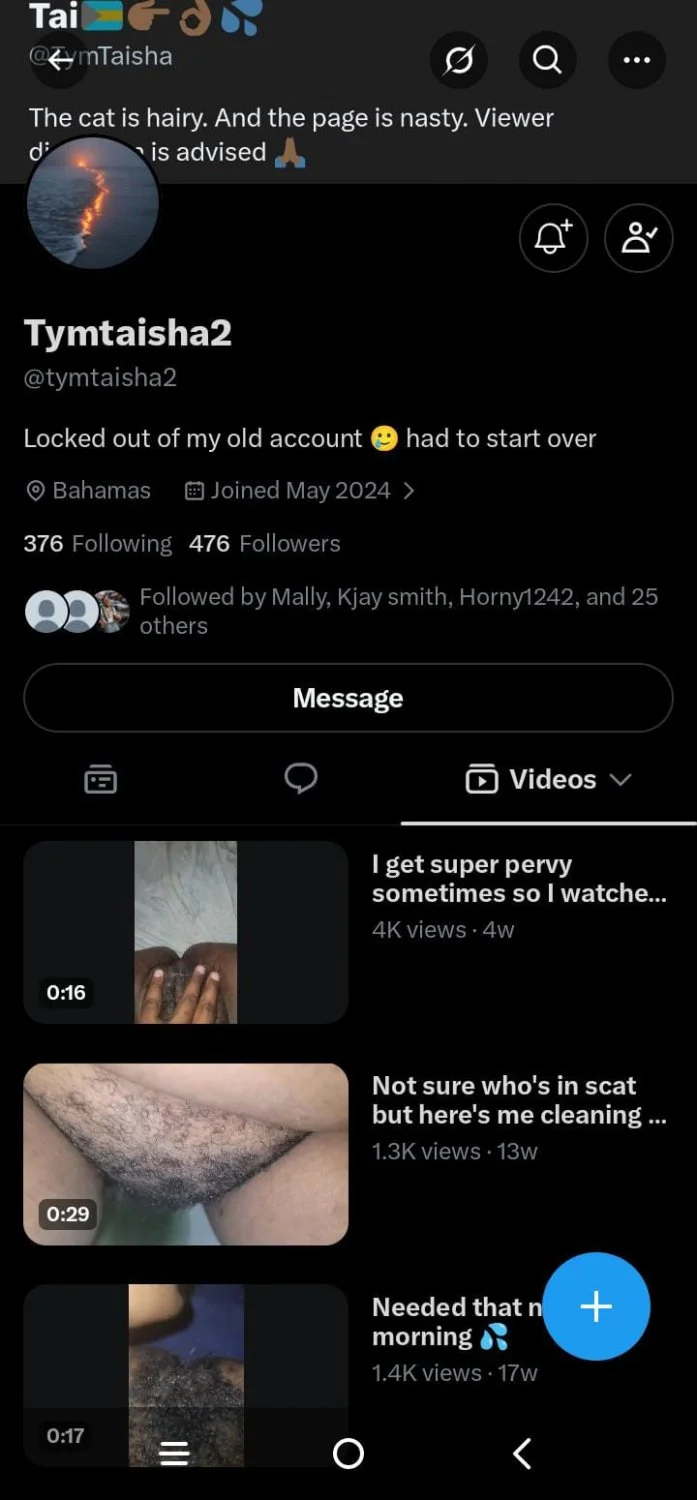
Task: Tap the system back chevron
Action: point(522,1453)
